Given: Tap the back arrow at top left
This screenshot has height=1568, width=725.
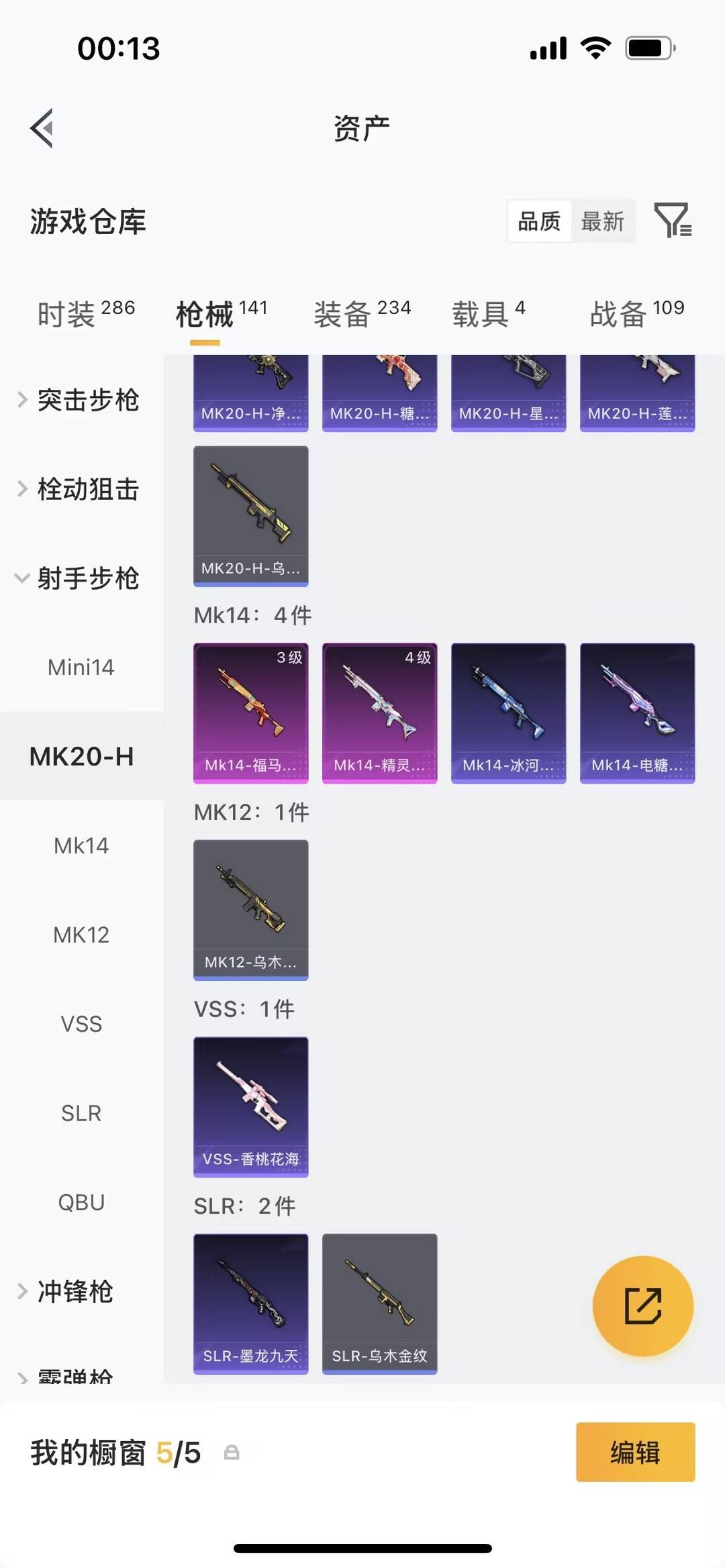Looking at the screenshot, I should 42,127.
